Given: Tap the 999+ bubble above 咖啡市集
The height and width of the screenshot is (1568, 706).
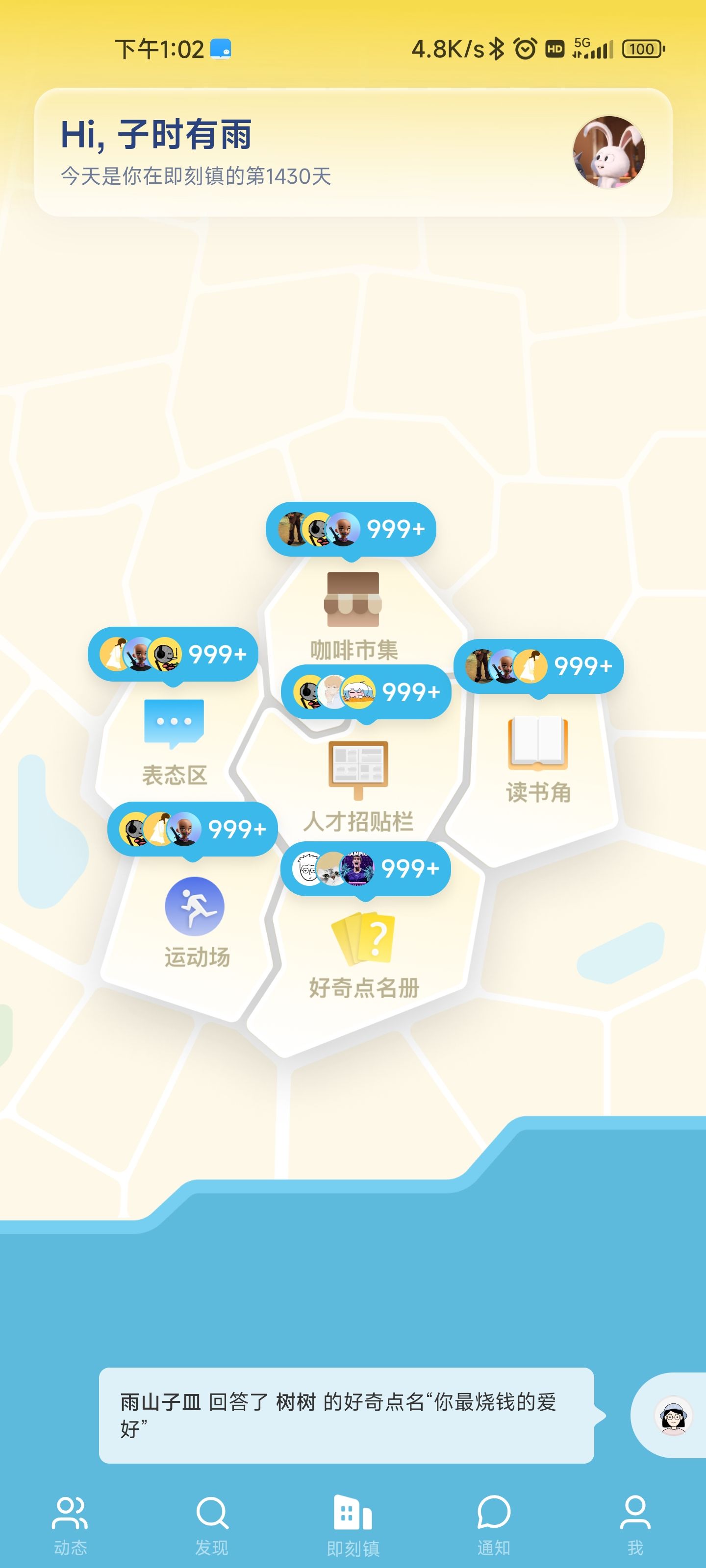Looking at the screenshot, I should point(351,528).
